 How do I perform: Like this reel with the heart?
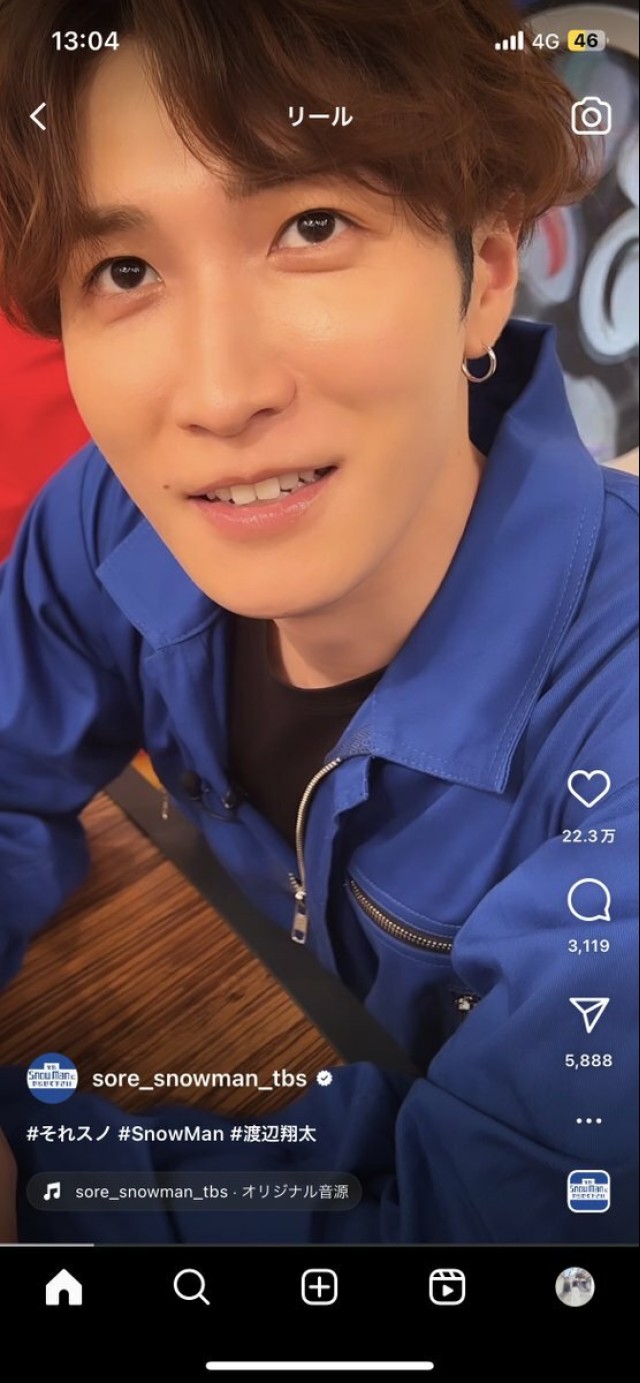tap(588, 790)
